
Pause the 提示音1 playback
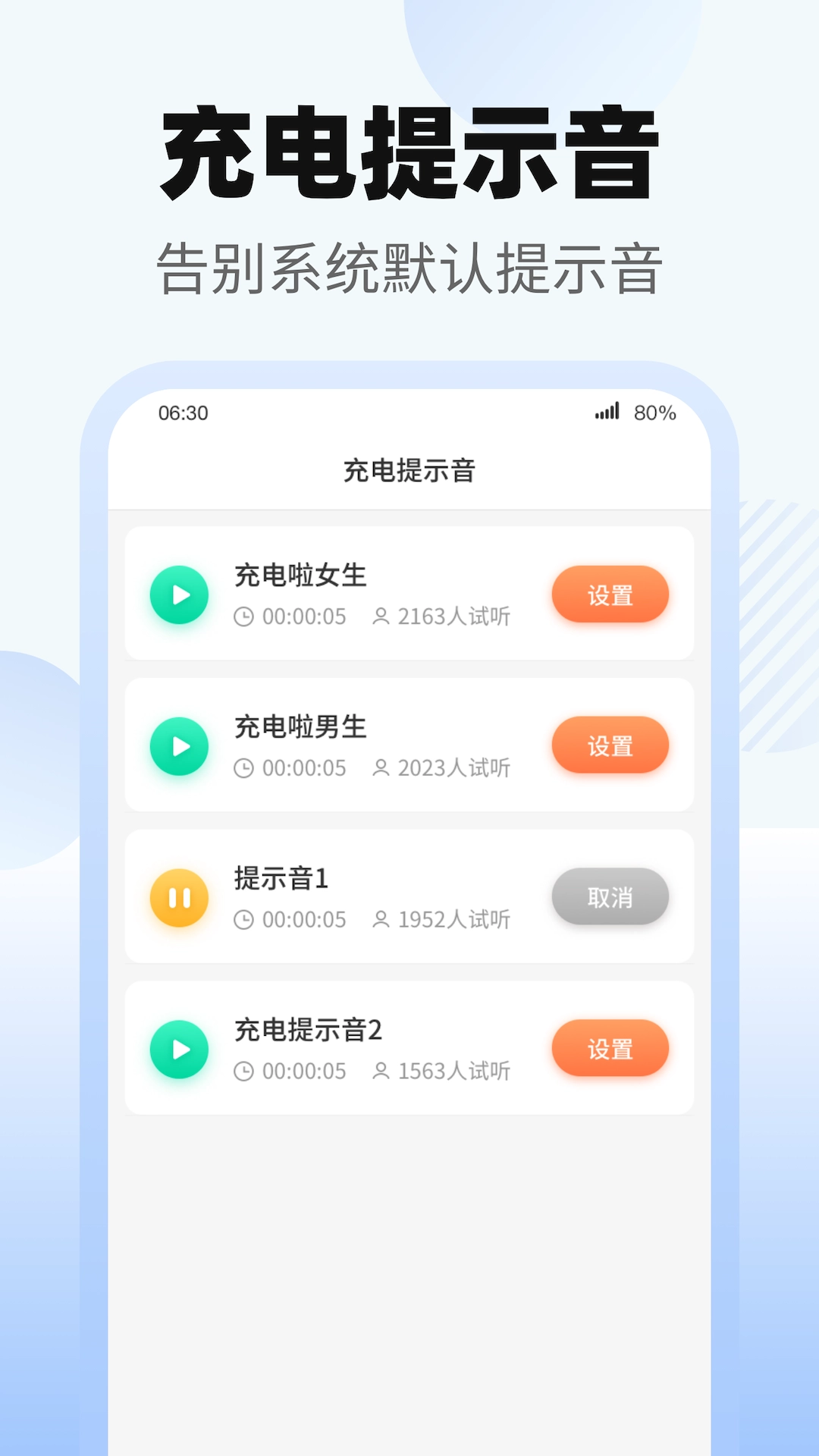(179, 897)
